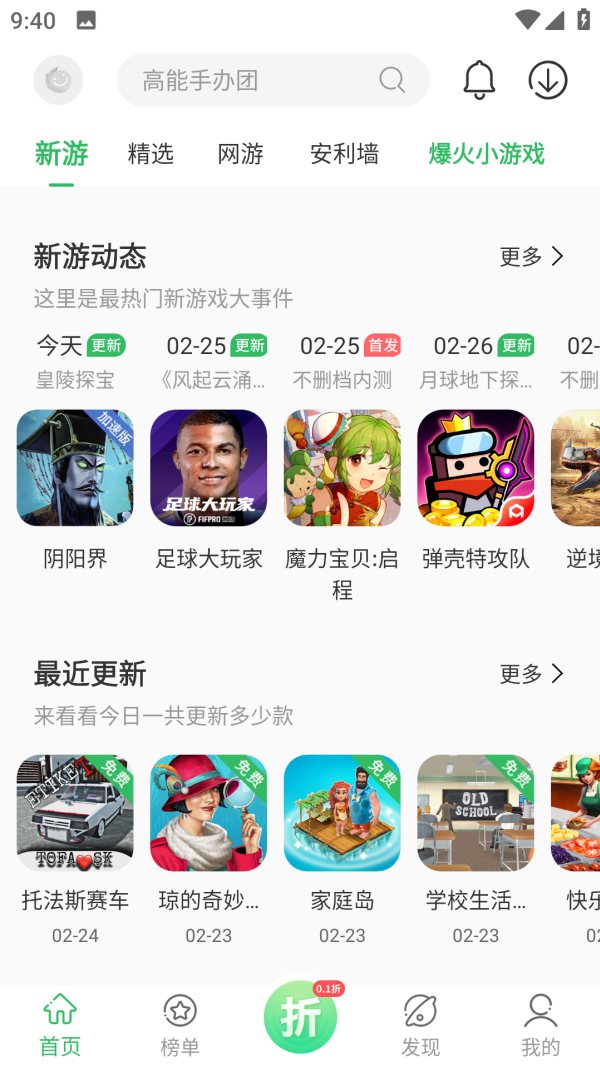Open the profile avatar icon

click(58, 80)
